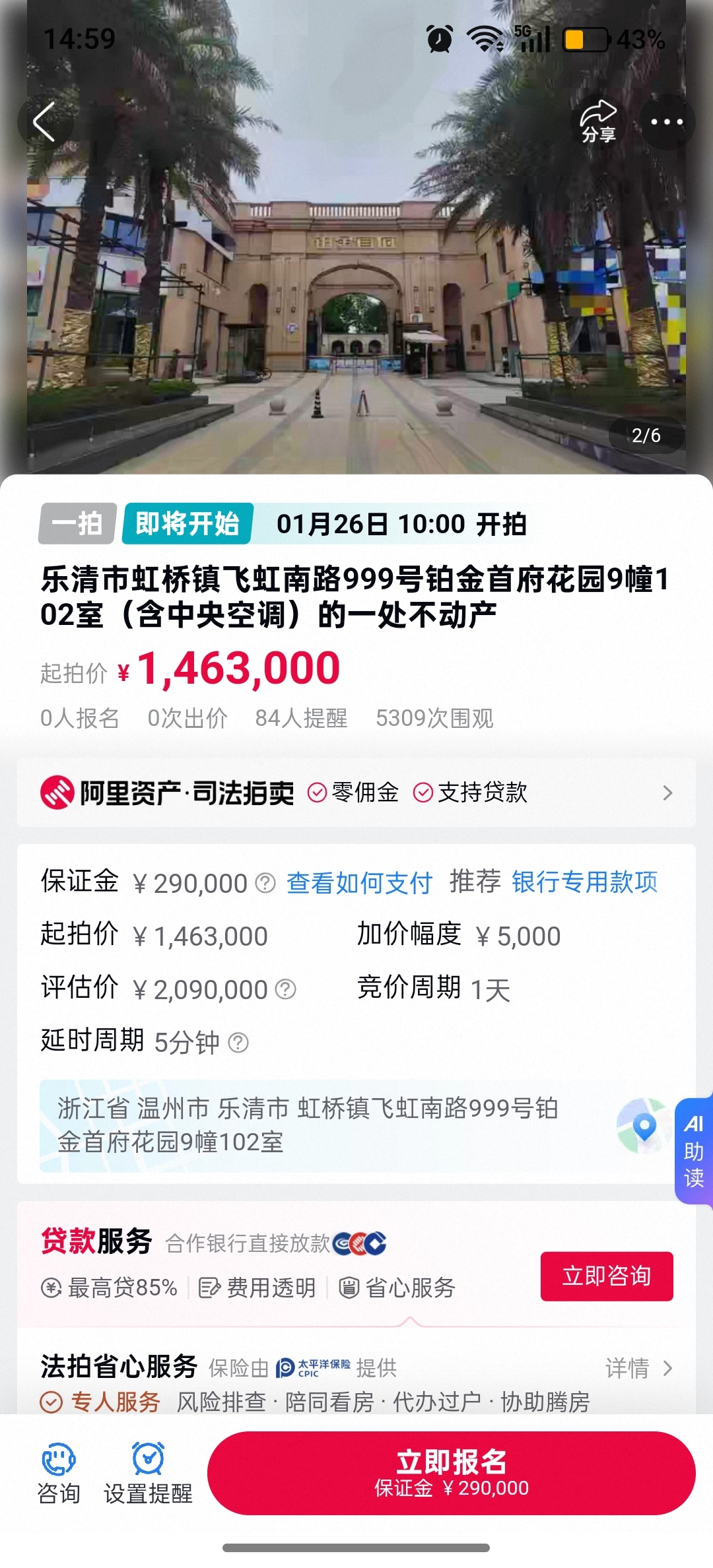This screenshot has width=713, height=1568.
Task: Open the three-dot overflow menu
Action: point(667,121)
